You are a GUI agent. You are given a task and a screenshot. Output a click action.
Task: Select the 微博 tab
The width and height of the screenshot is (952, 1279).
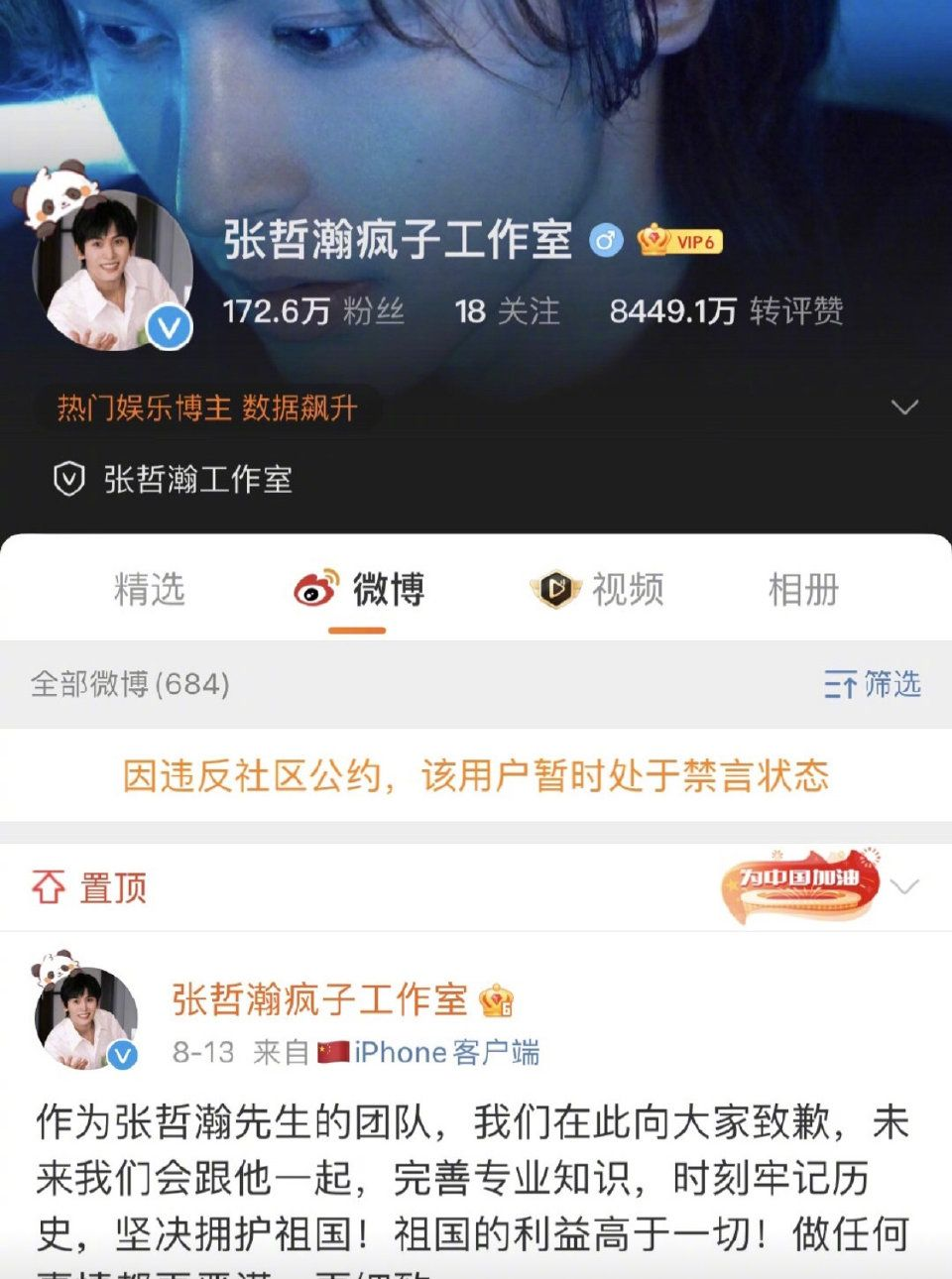tap(359, 589)
